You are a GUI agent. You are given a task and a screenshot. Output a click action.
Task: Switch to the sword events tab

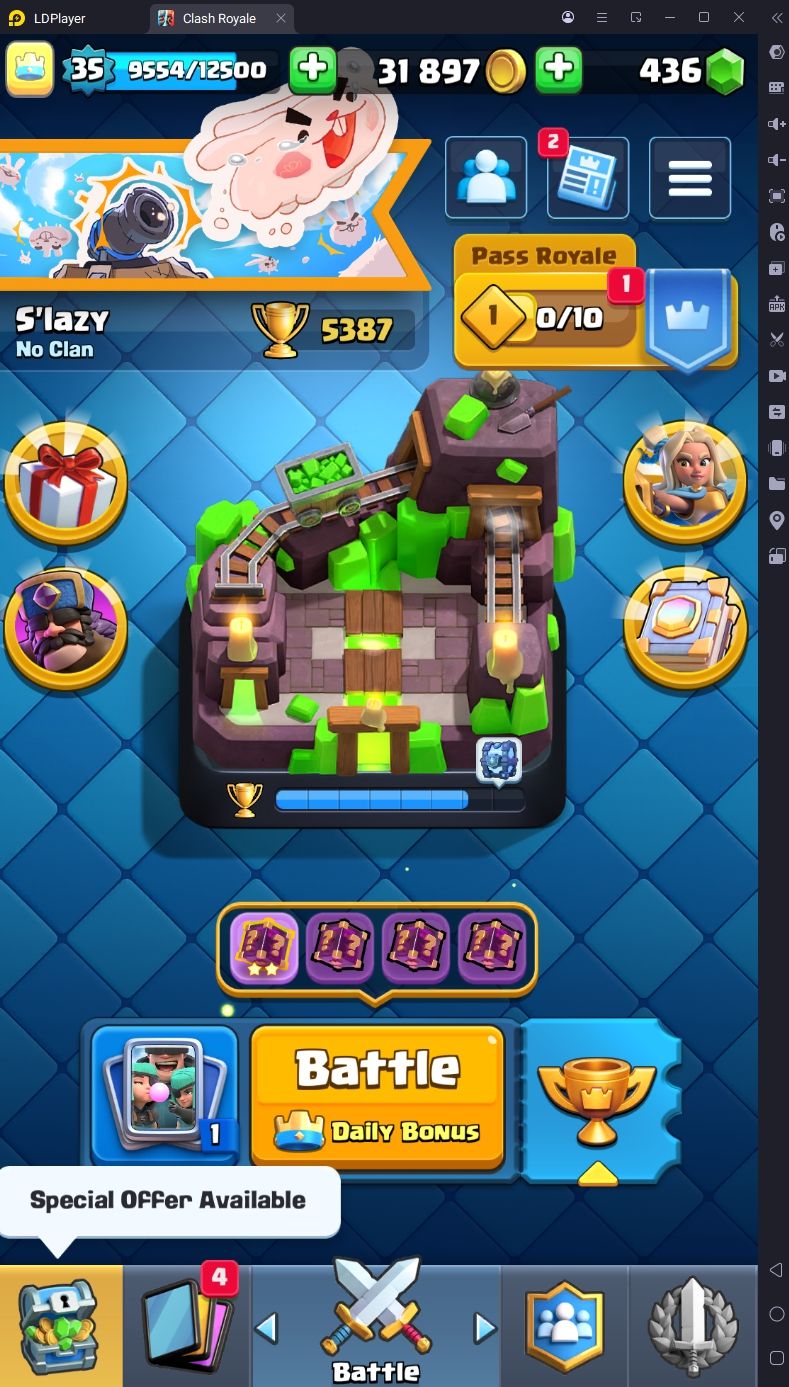pos(693,1326)
